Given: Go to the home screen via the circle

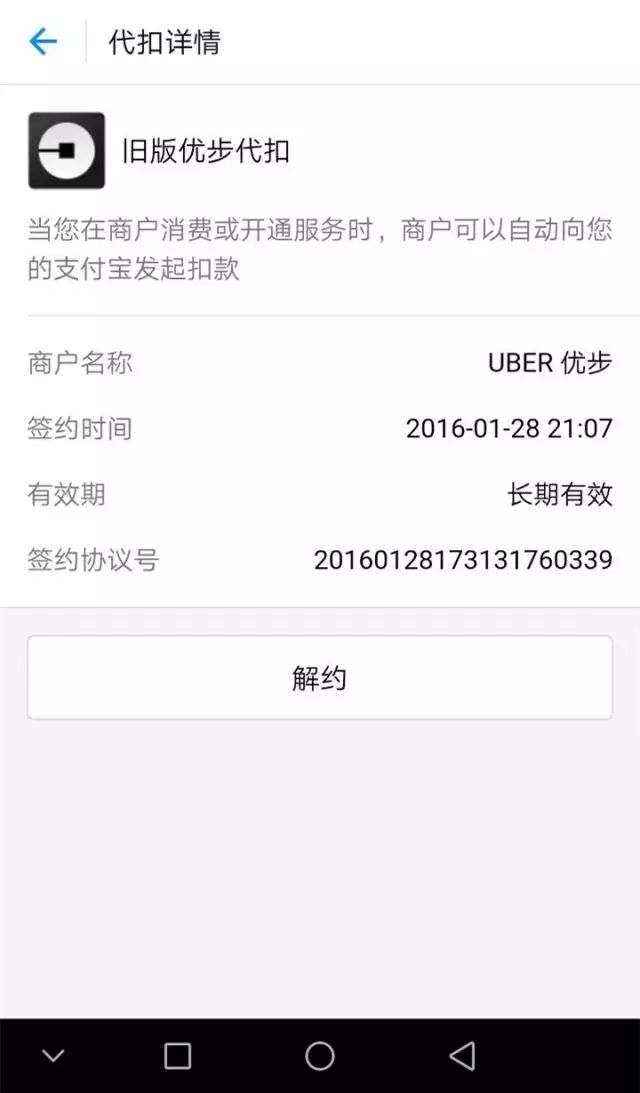Looking at the screenshot, I should pyautogui.click(x=320, y=1056).
